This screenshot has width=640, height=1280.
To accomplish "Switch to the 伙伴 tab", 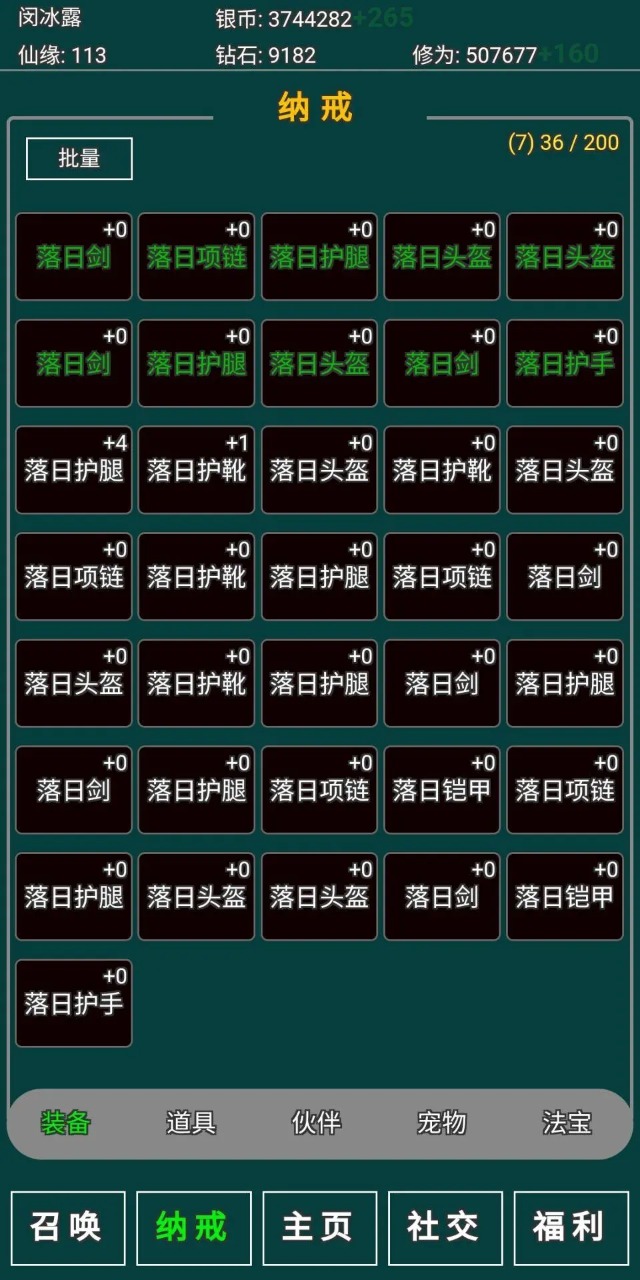I will (x=316, y=1123).
